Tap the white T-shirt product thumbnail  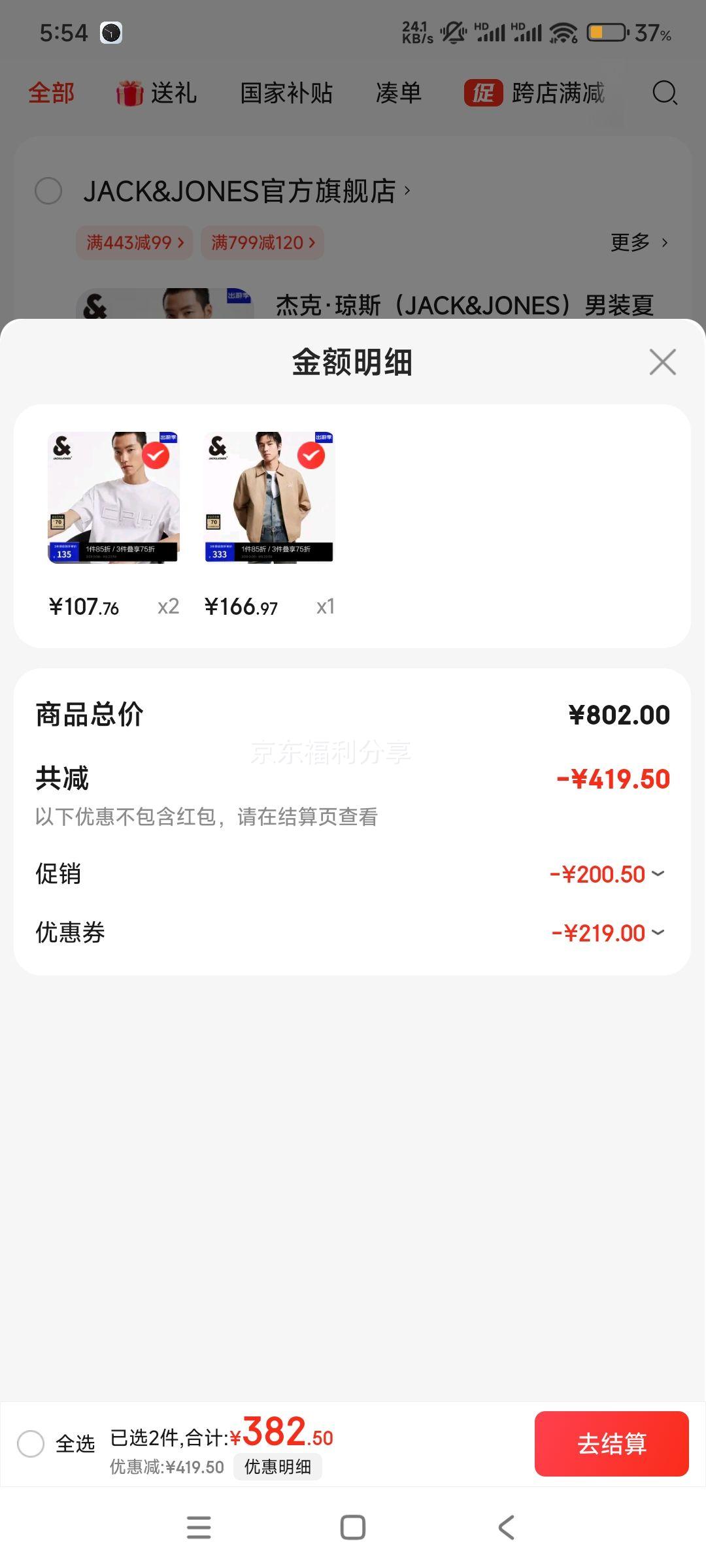click(112, 497)
